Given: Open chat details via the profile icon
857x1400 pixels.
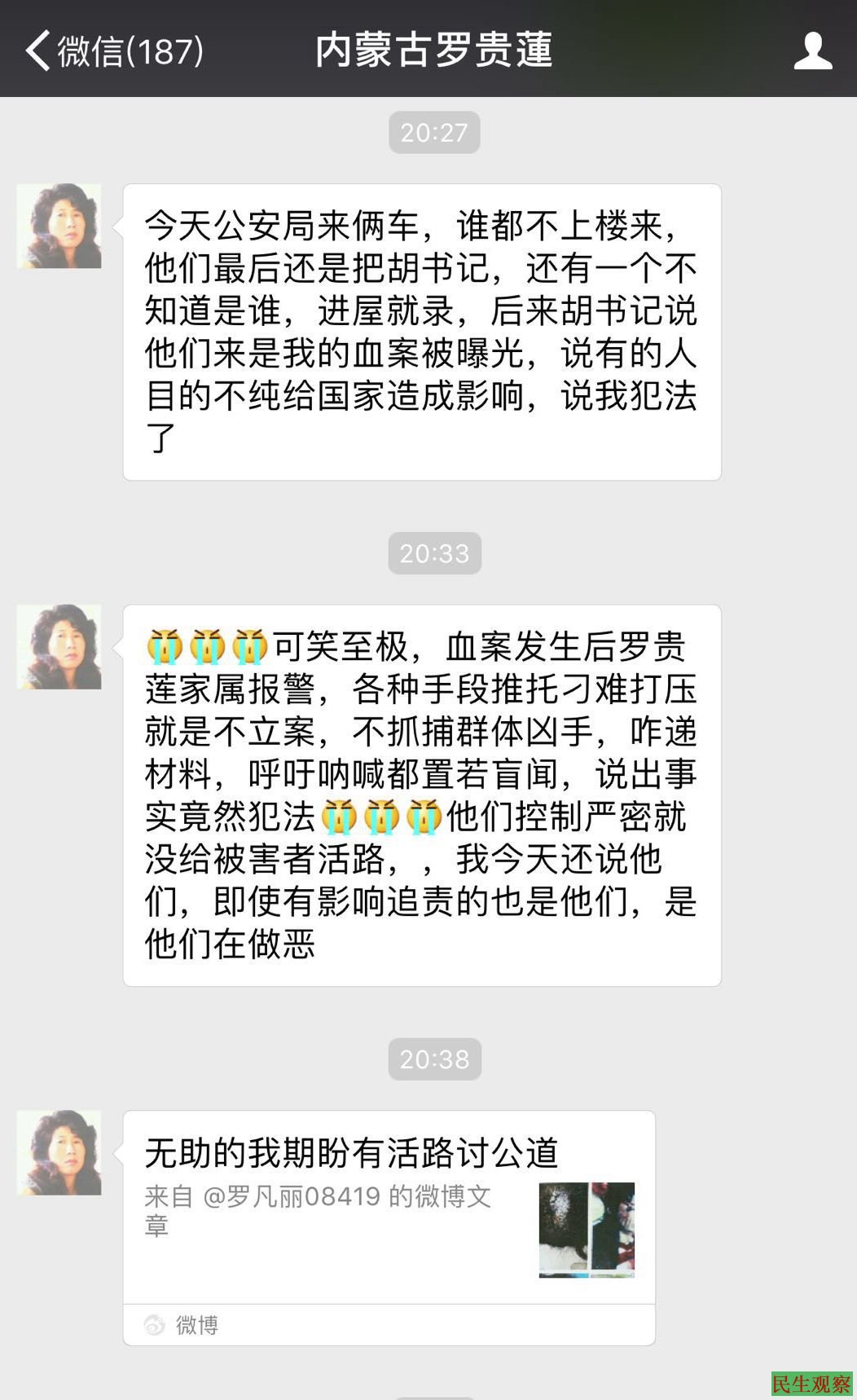Looking at the screenshot, I should (x=812, y=51).
